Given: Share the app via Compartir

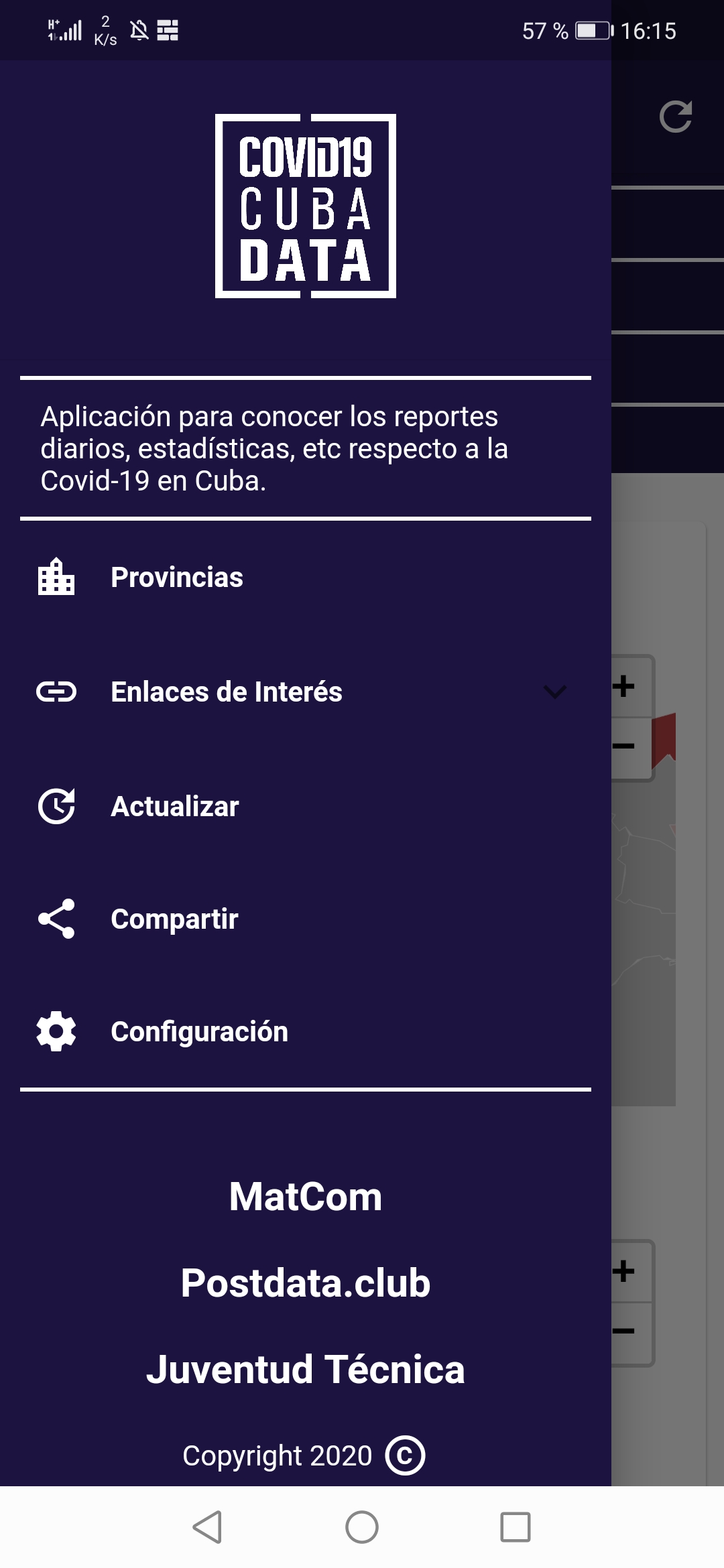Looking at the screenshot, I should pyautogui.click(x=305, y=919).
